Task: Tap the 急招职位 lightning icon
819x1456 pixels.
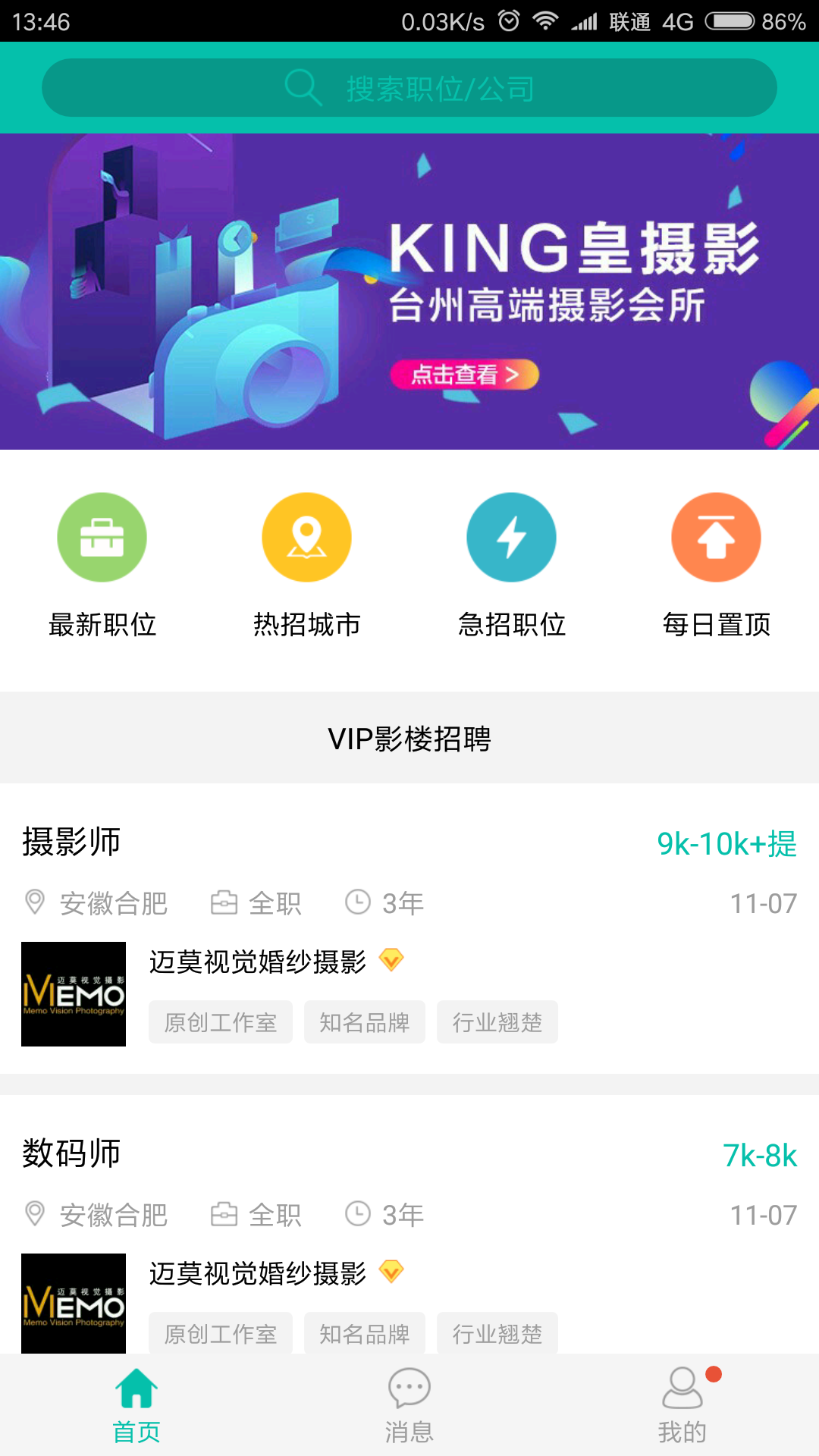Action: pyautogui.click(x=512, y=536)
